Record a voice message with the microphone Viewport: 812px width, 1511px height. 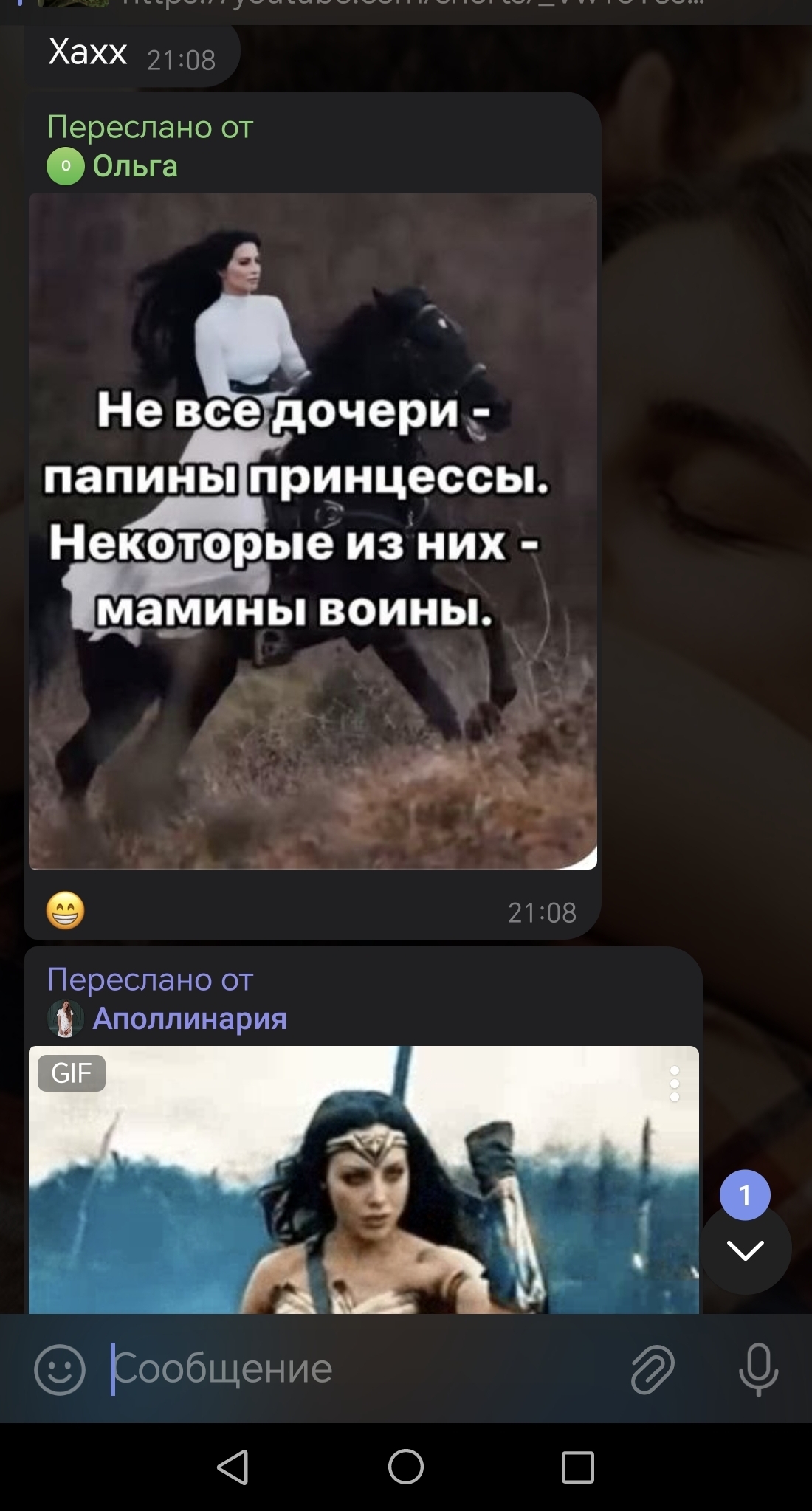pyautogui.click(x=758, y=1369)
